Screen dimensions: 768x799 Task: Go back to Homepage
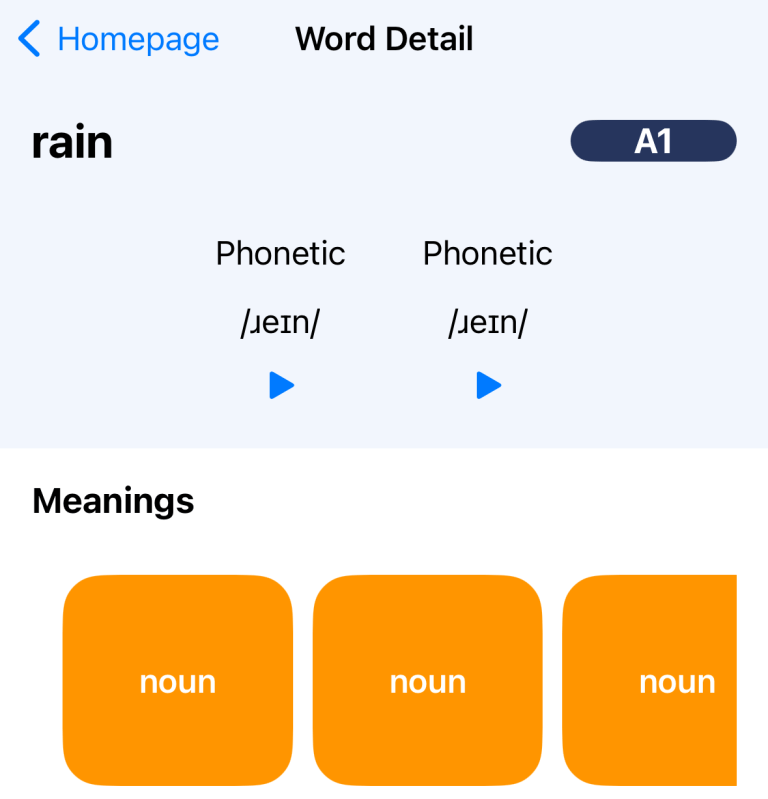119,40
